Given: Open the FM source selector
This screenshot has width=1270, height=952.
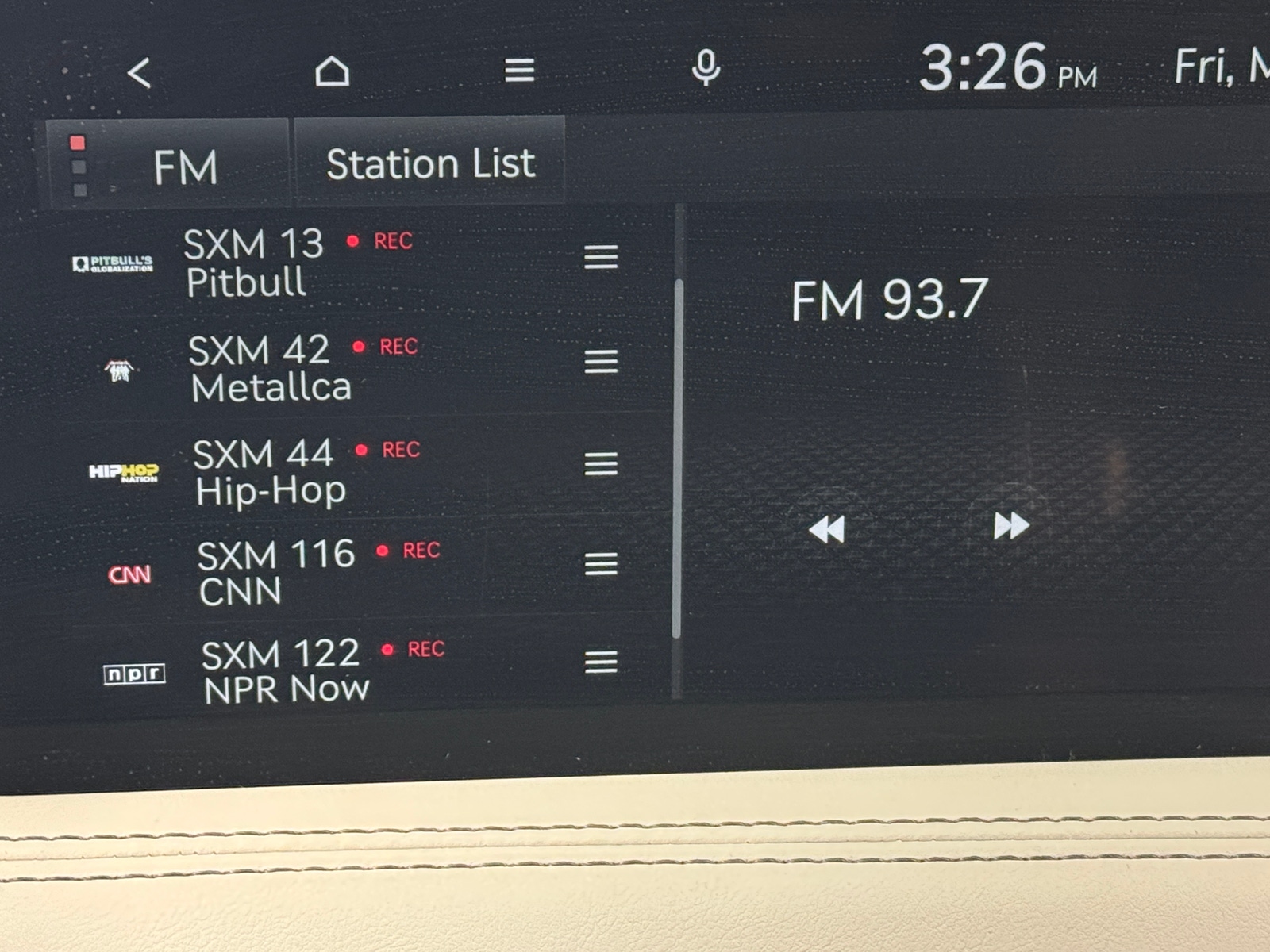Looking at the screenshot, I should click(x=167, y=166).
